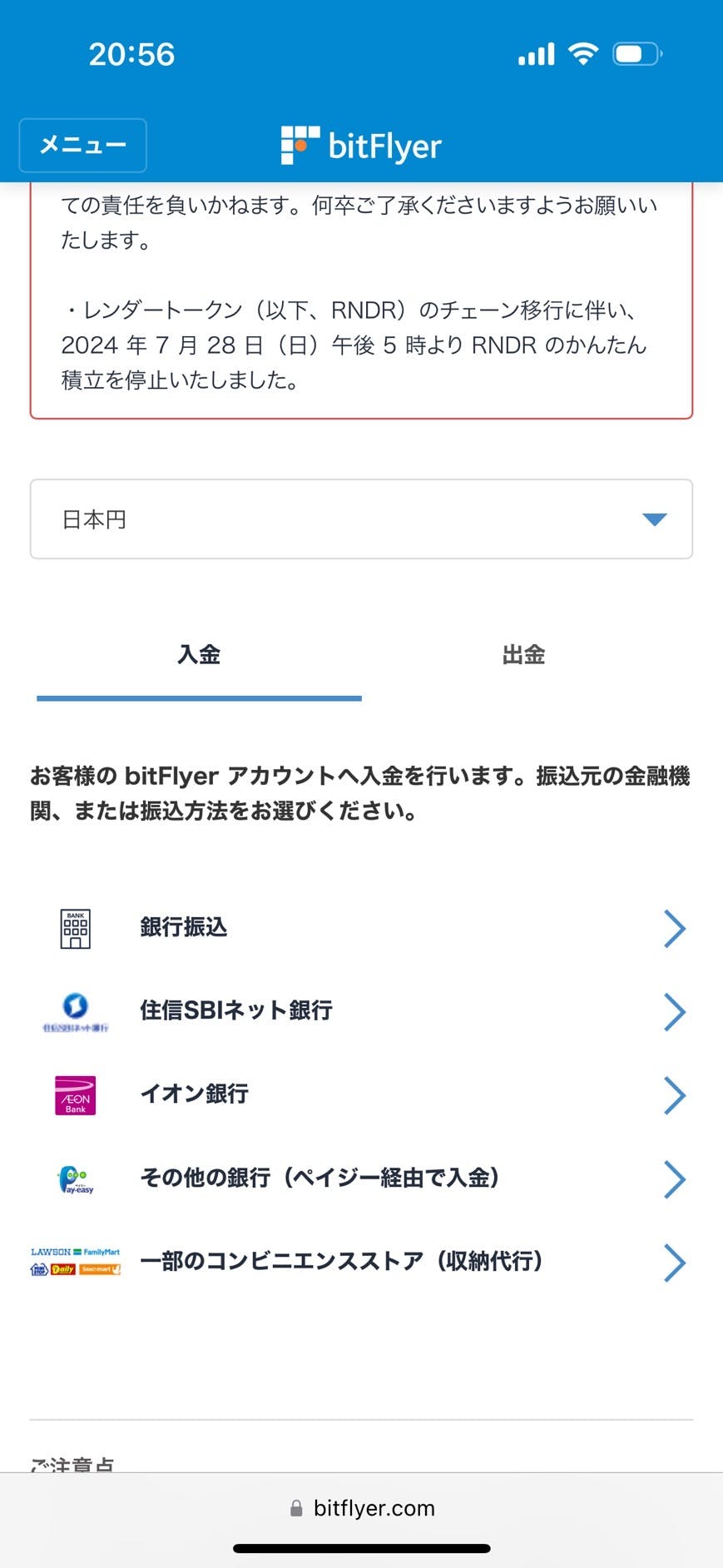Tap the bitflyer.com address bar

pos(362,1508)
